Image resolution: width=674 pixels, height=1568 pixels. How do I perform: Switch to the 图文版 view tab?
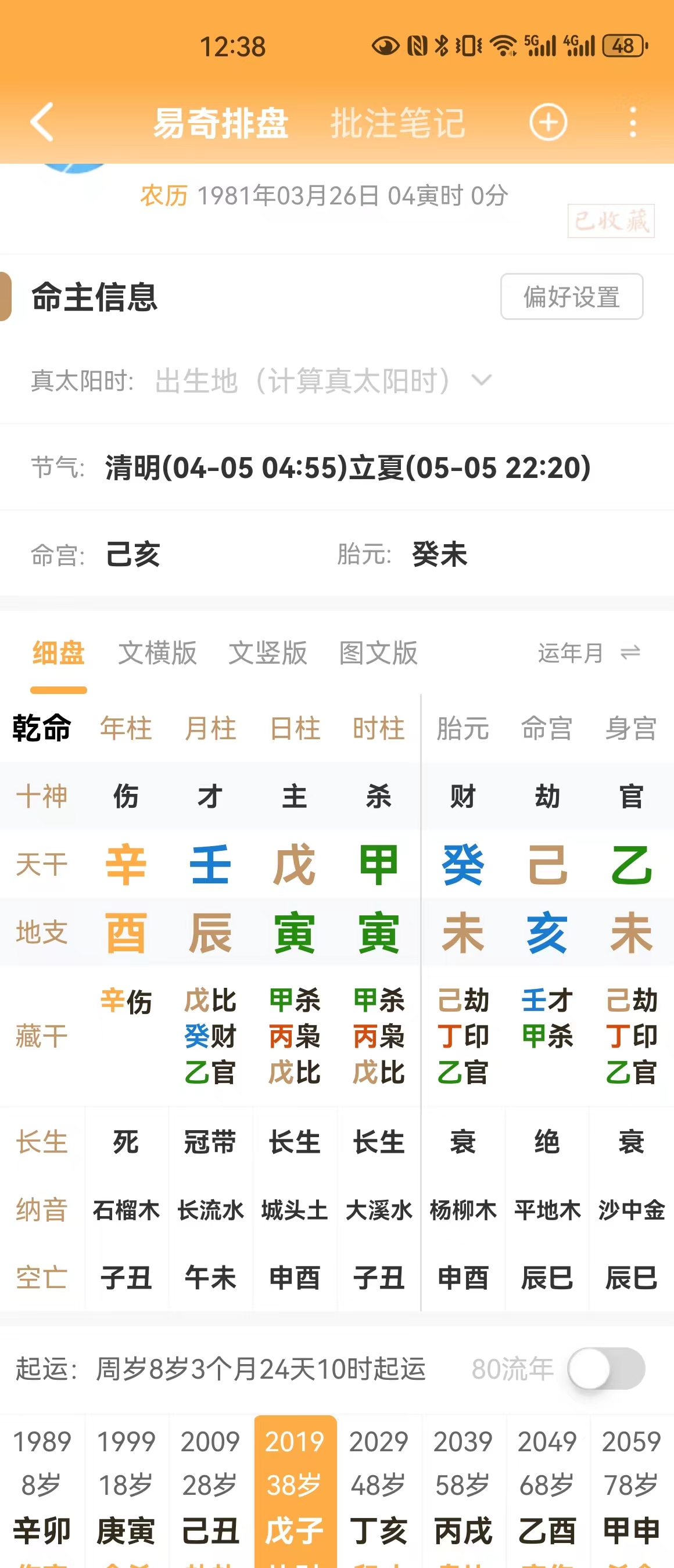(x=378, y=653)
